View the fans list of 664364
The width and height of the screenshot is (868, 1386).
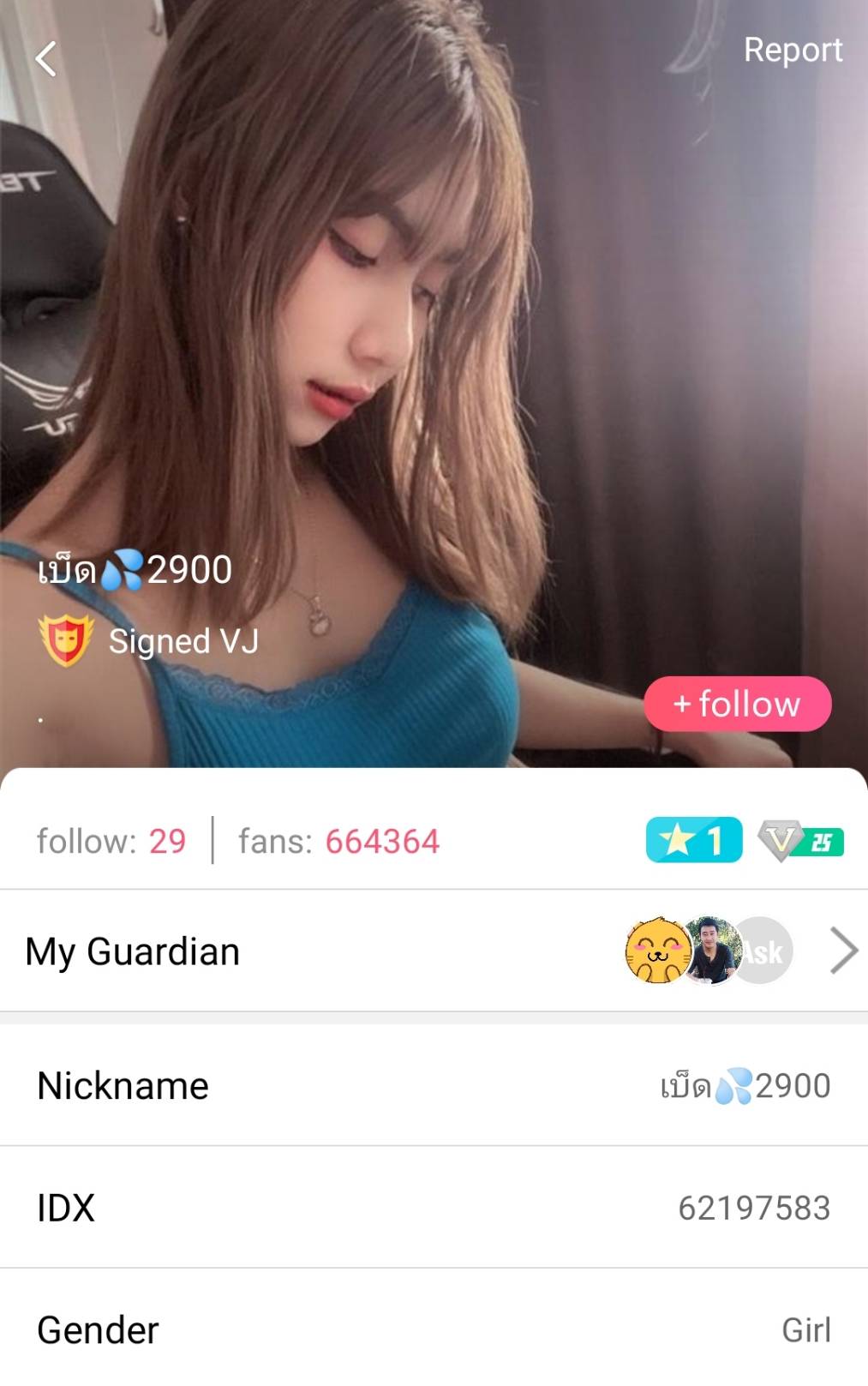coord(339,841)
